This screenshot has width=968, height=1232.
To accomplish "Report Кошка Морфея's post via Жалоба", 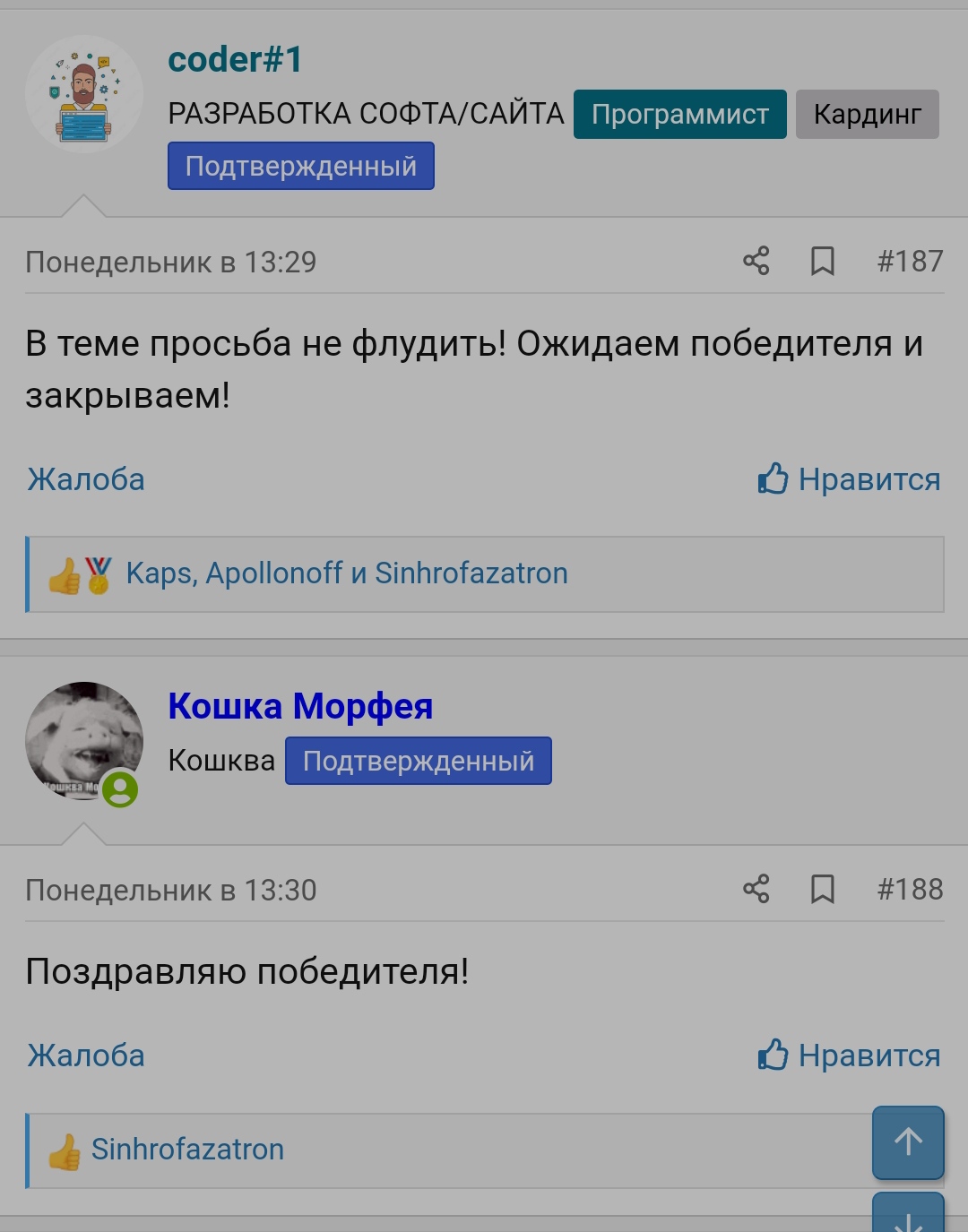I will (86, 1055).
